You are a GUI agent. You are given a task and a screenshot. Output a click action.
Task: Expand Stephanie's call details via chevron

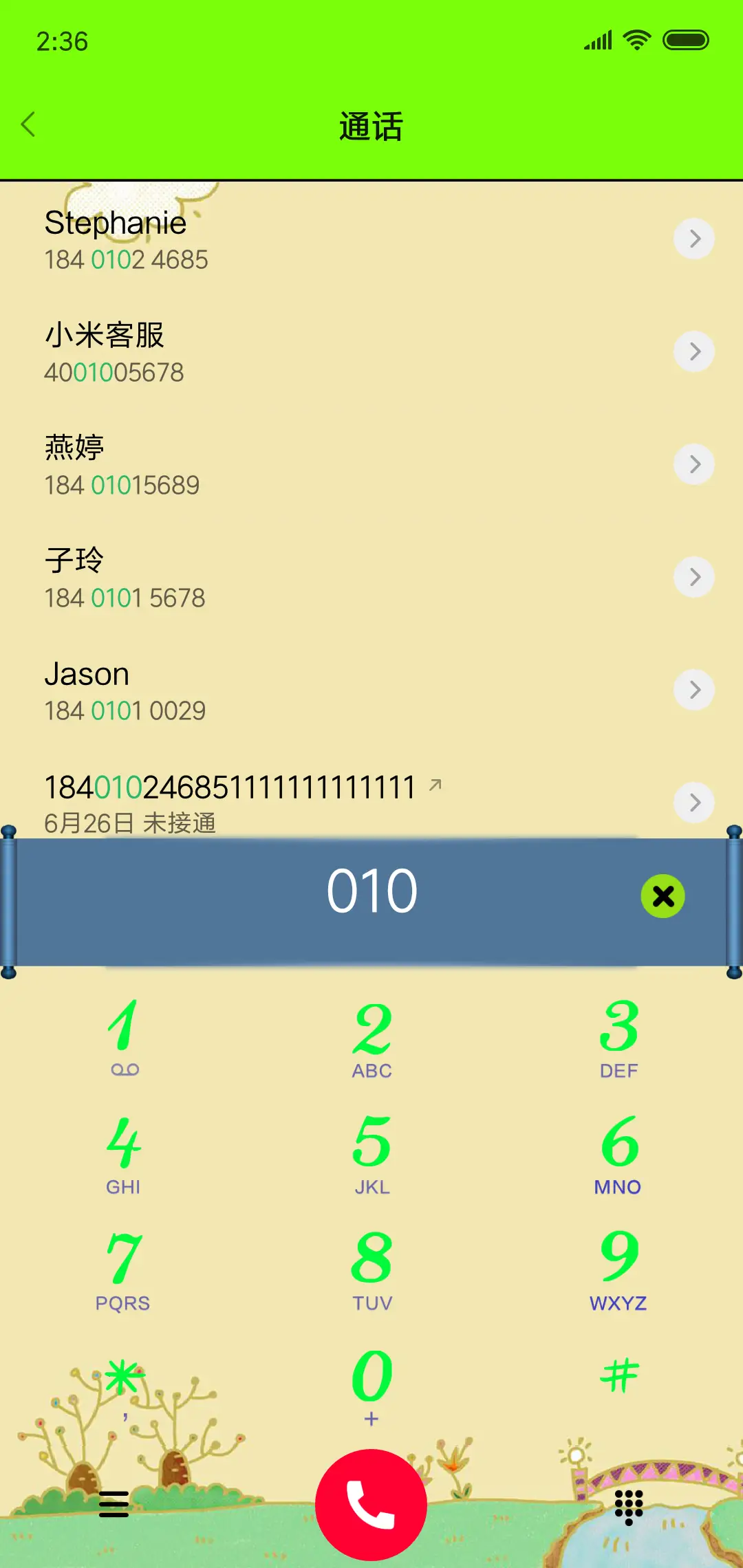click(694, 239)
